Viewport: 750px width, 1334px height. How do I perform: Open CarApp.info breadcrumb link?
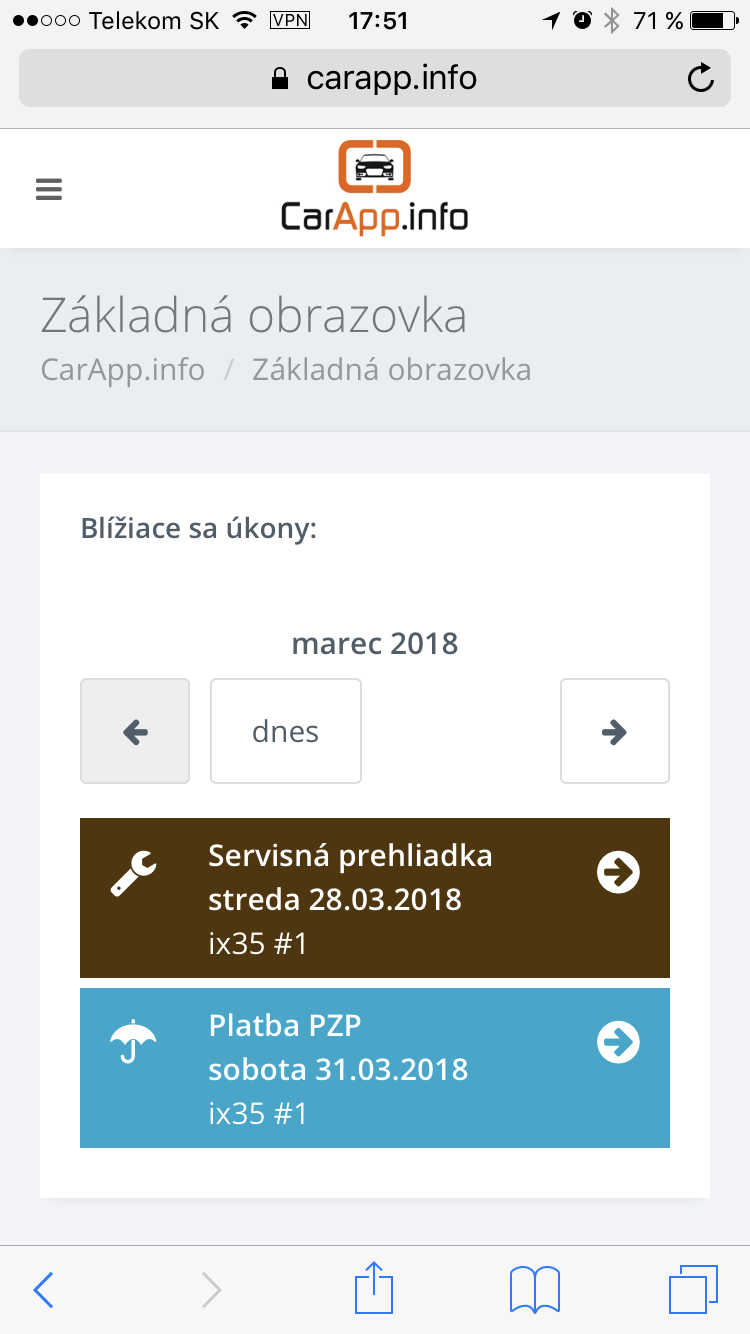coord(123,370)
